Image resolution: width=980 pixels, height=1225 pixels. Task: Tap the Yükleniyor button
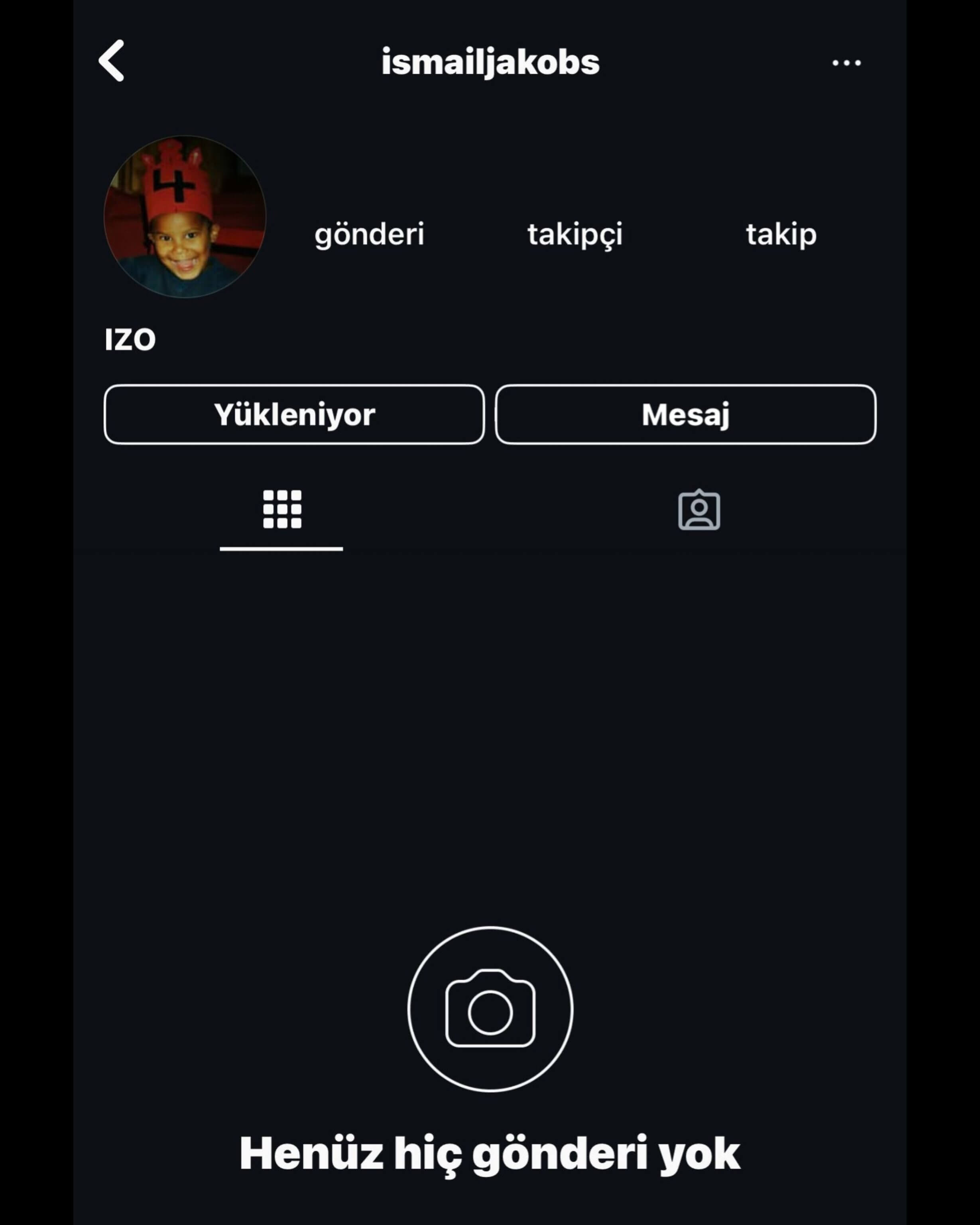(294, 414)
